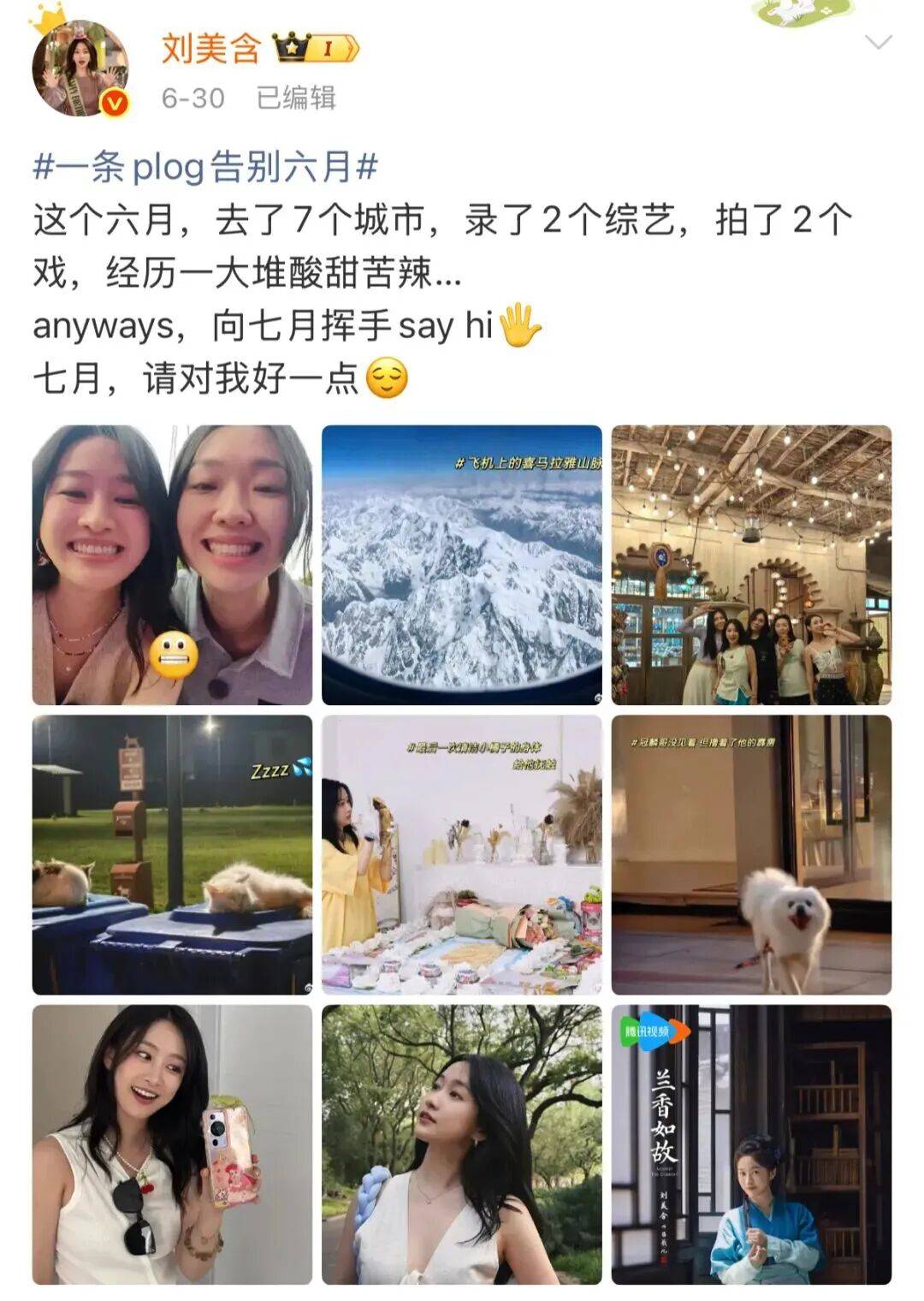The height and width of the screenshot is (1301, 924).
Task: View the white dress portrait among trees
Action: pos(462,1144)
